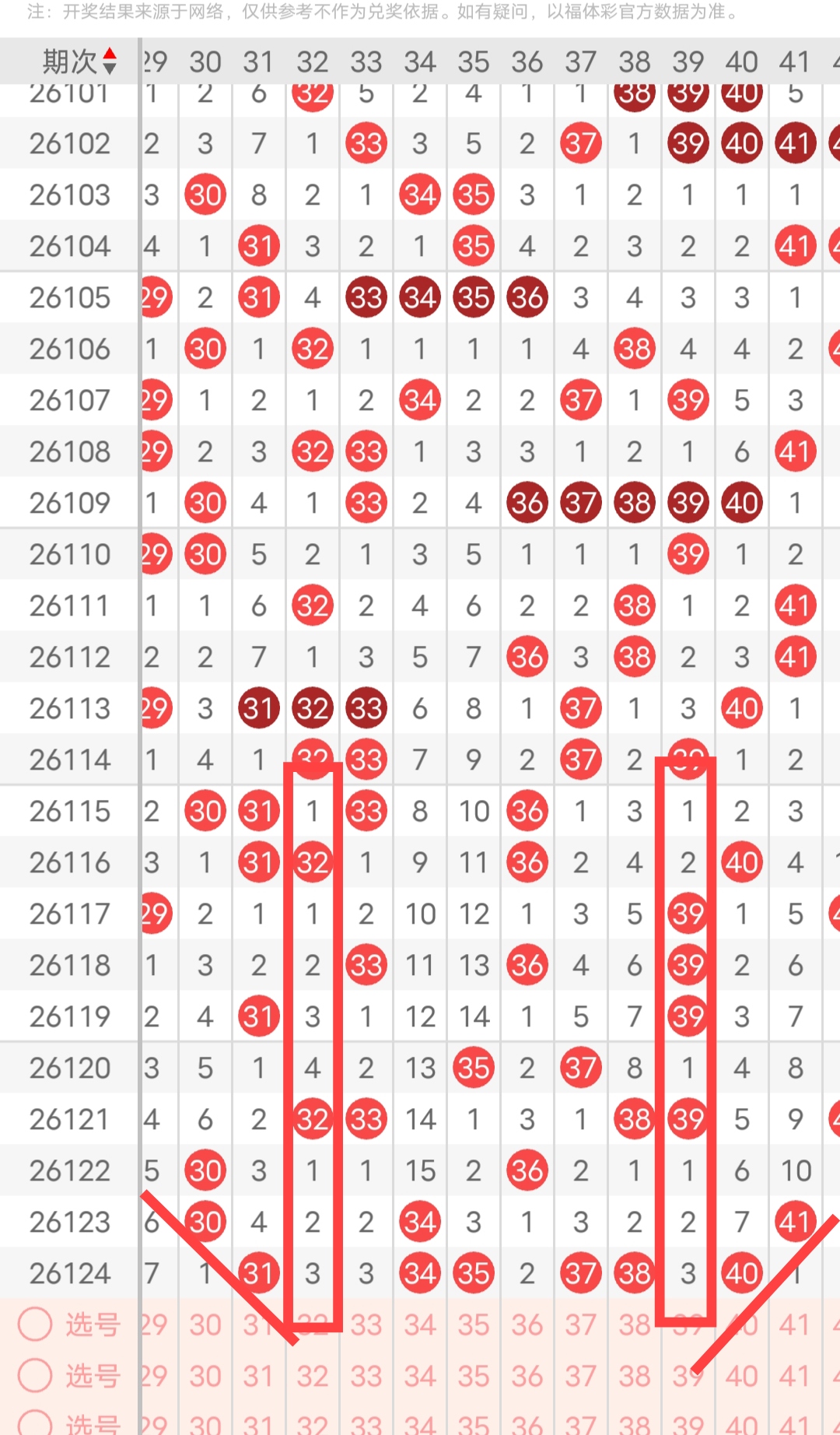Pick number 35 in the first 选号 row
The image size is (840, 1435).
coord(473,1324)
